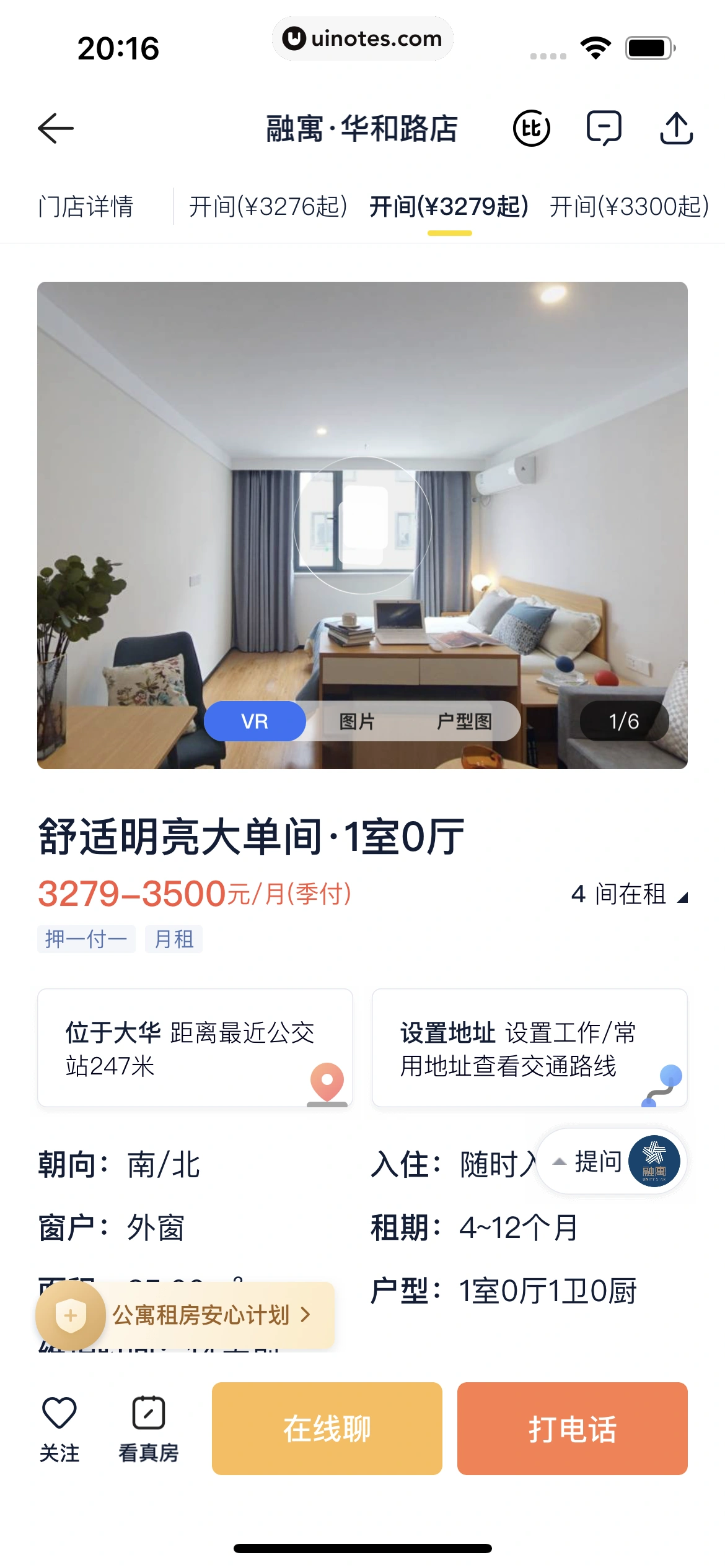
Task: Select the 开间(¥3276起) tab
Action: (x=268, y=207)
